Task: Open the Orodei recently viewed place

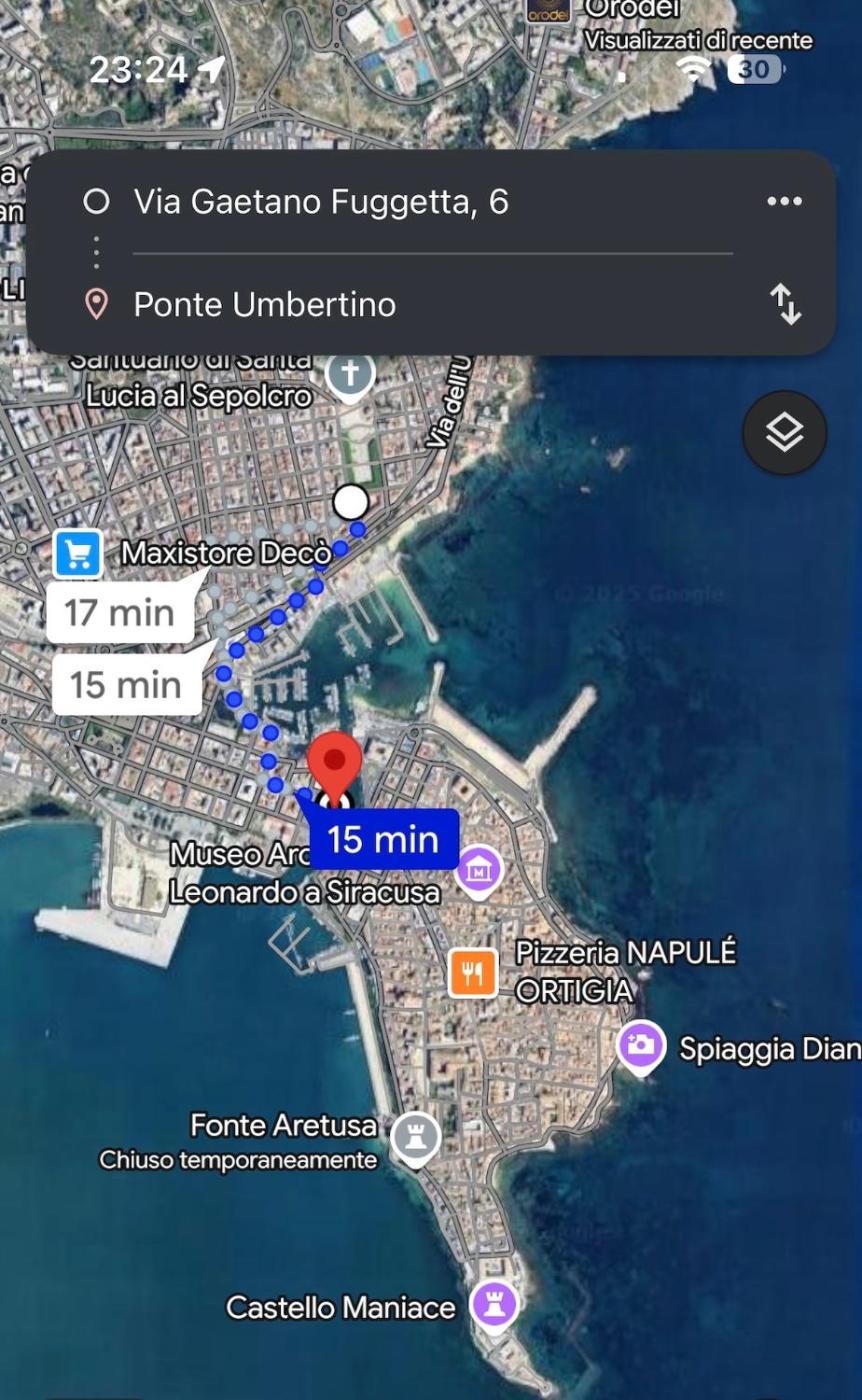Action: click(x=548, y=10)
